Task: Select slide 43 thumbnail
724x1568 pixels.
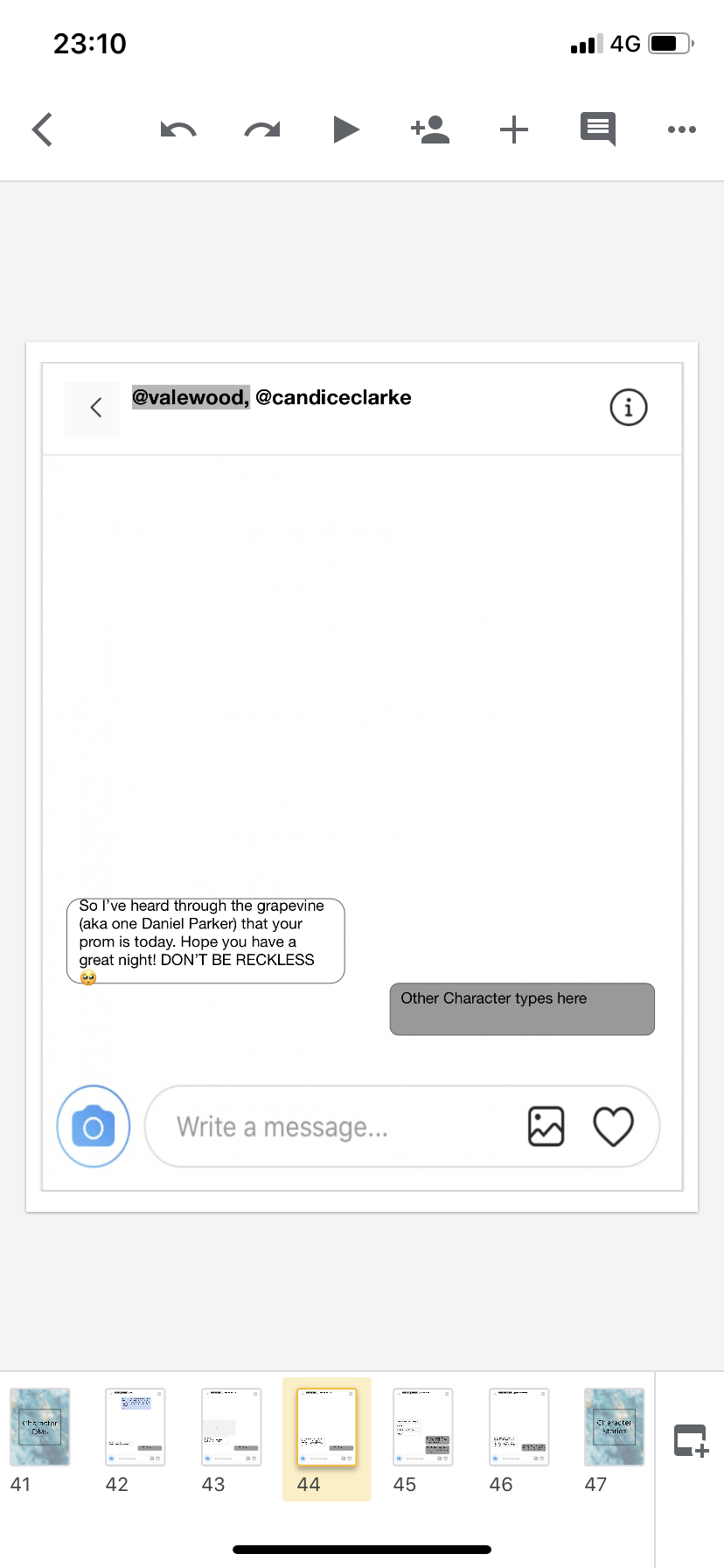Action: (231, 1427)
